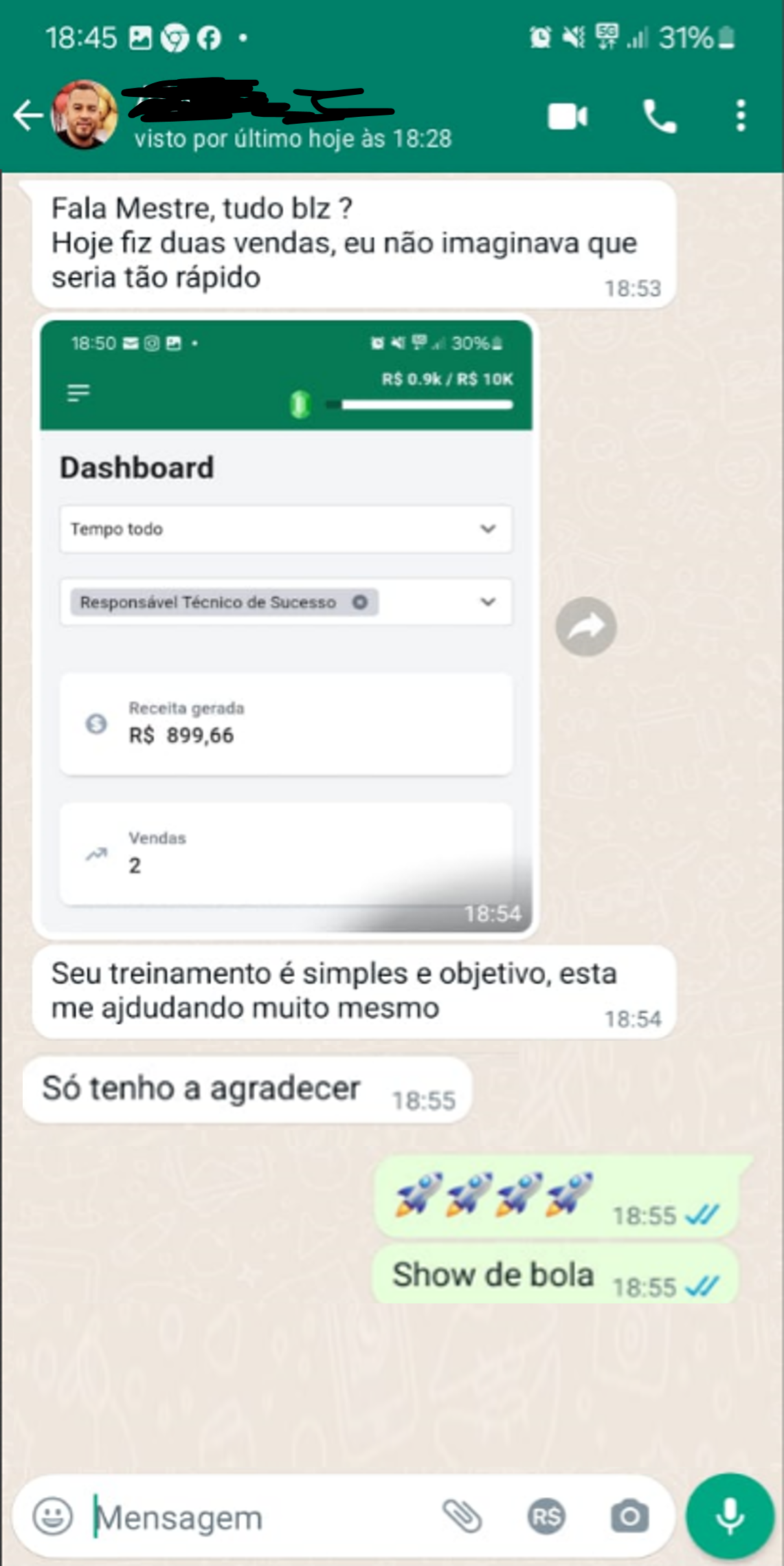This screenshot has width=784, height=1566.
Task: Open the Dashboard screenshot image
Action: coord(286,626)
